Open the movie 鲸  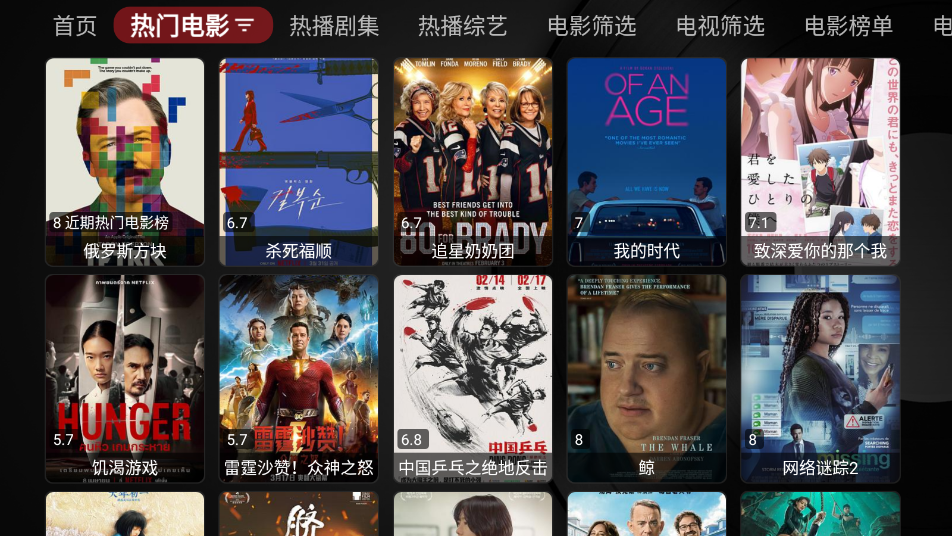(646, 379)
